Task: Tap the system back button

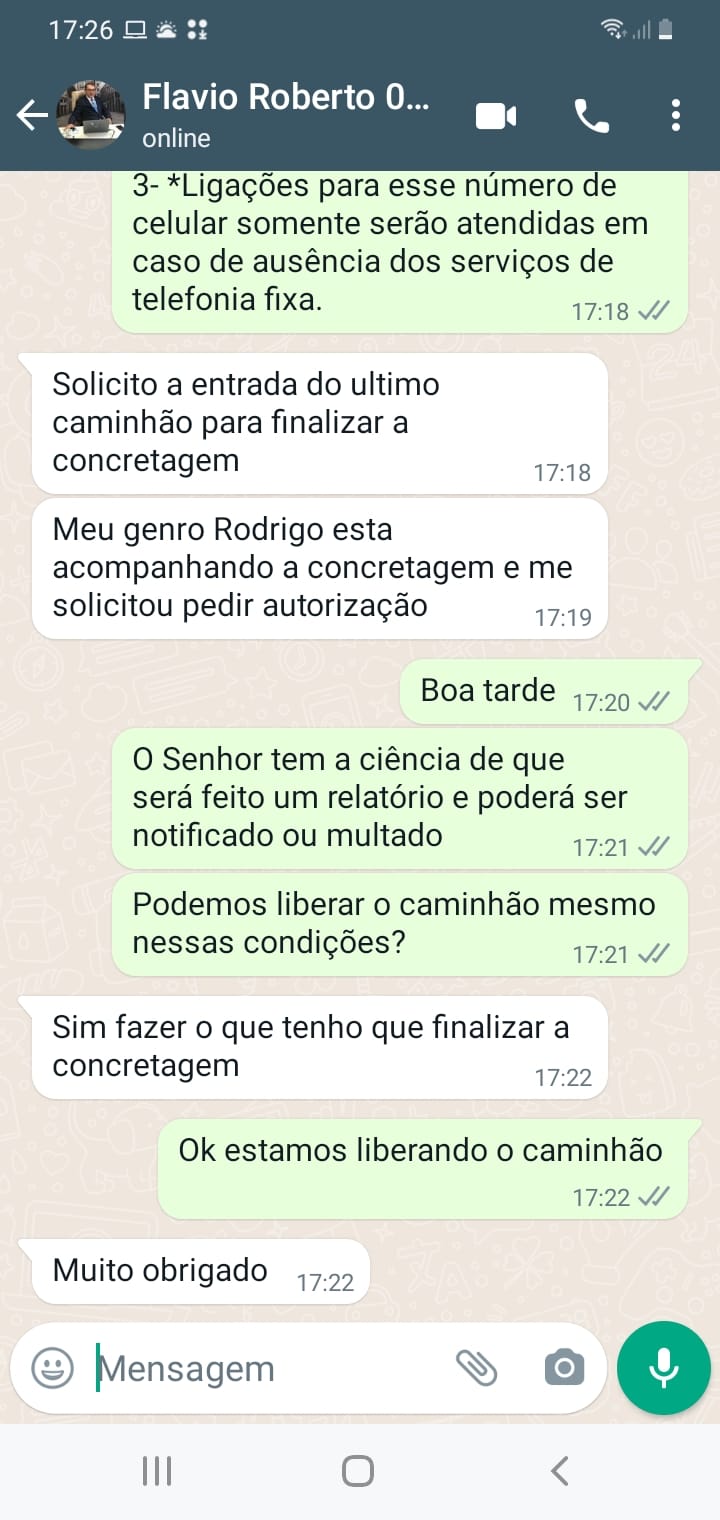Action: 560,1471
